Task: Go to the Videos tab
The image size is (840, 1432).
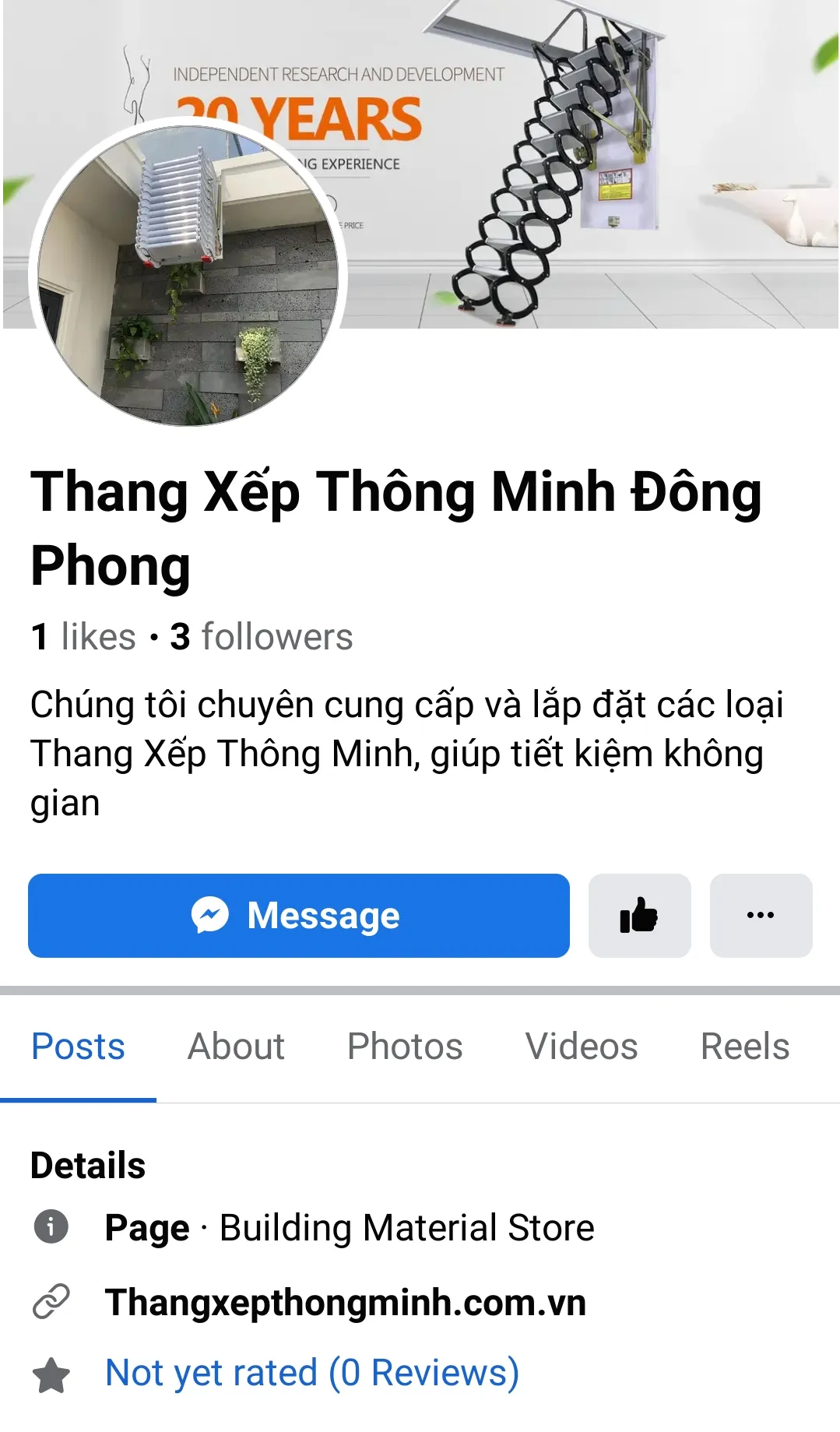Action: tap(582, 1046)
